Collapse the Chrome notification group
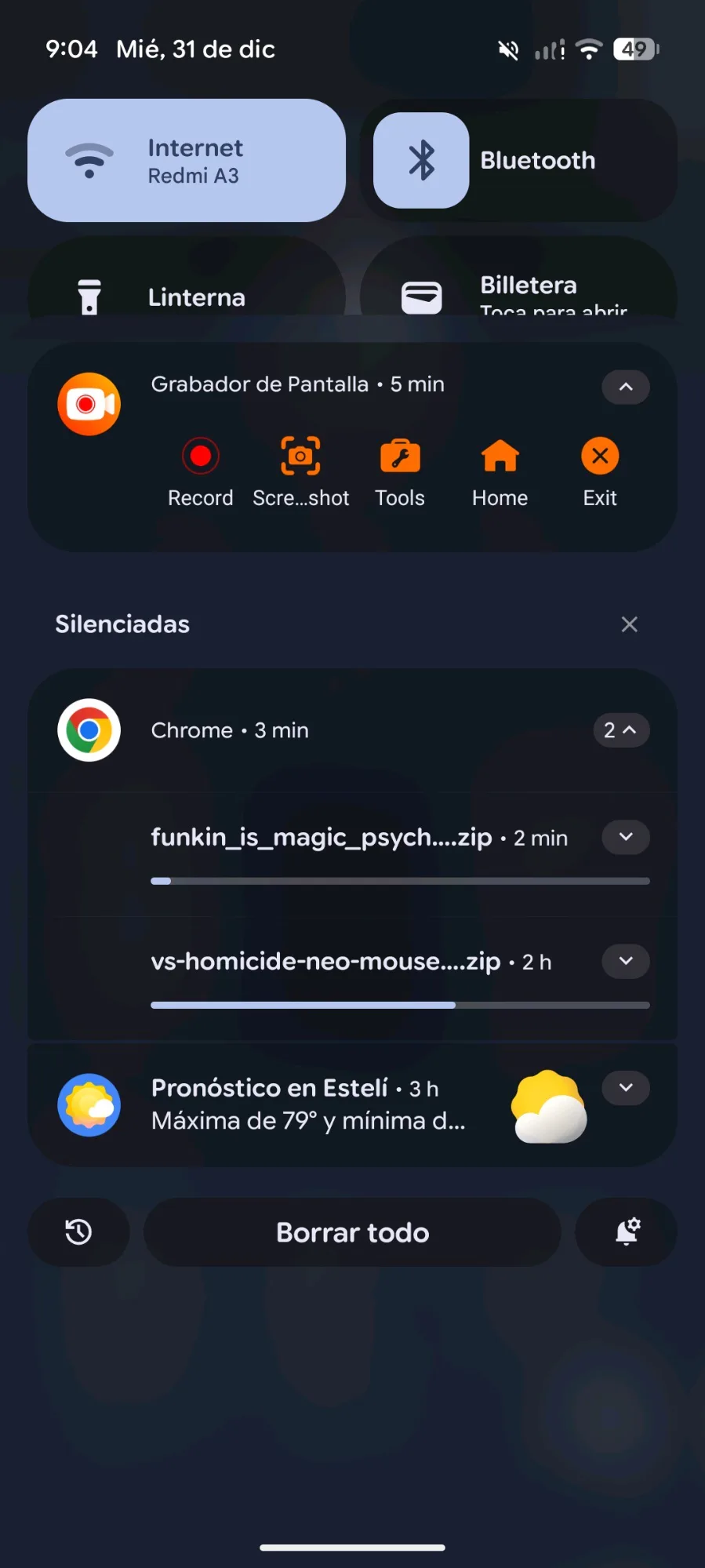705x1568 pixels. [x=620, y=730]
